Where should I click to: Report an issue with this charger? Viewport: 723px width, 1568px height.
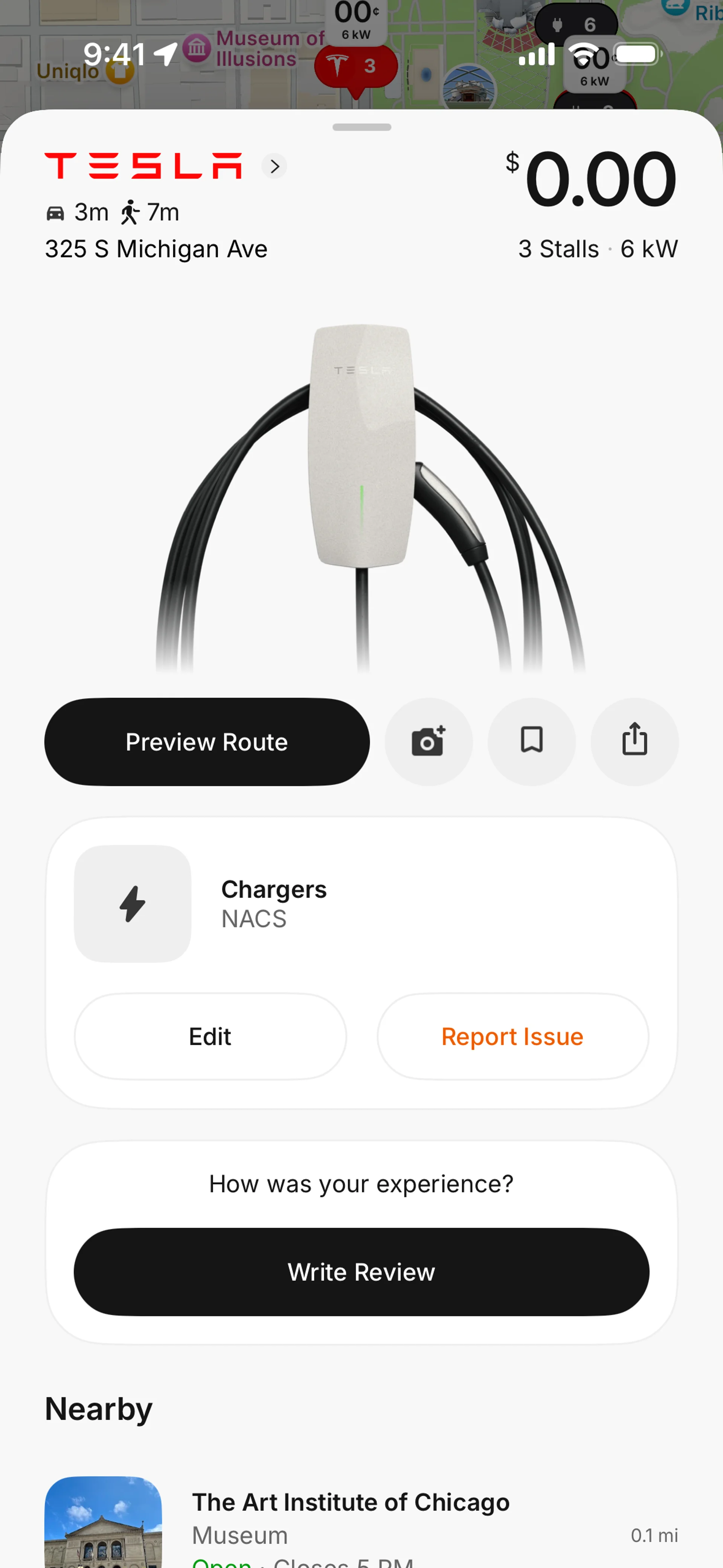tap(513, 1036)
